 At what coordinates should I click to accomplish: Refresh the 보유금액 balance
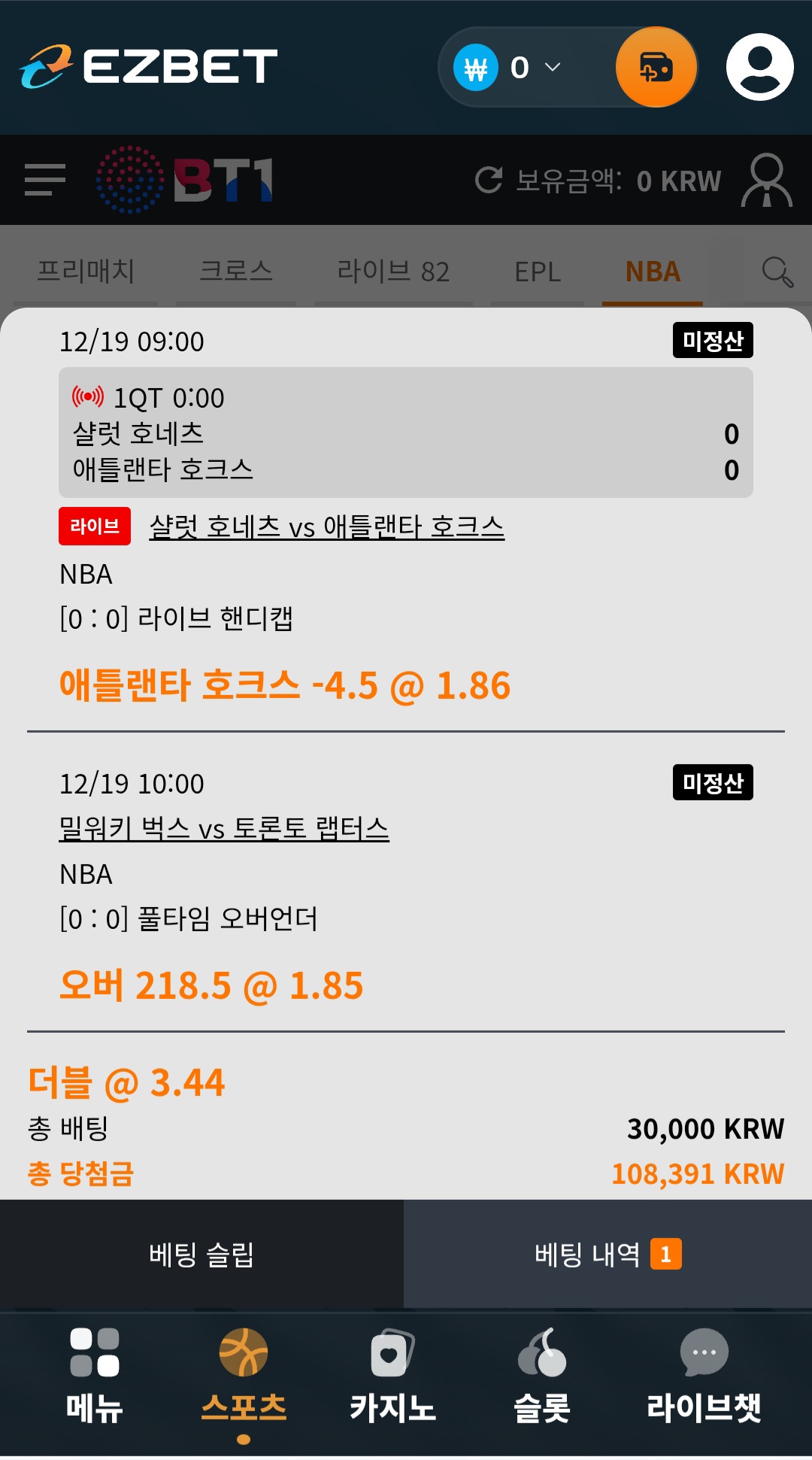pyautogui.click(x=489, y=181)
